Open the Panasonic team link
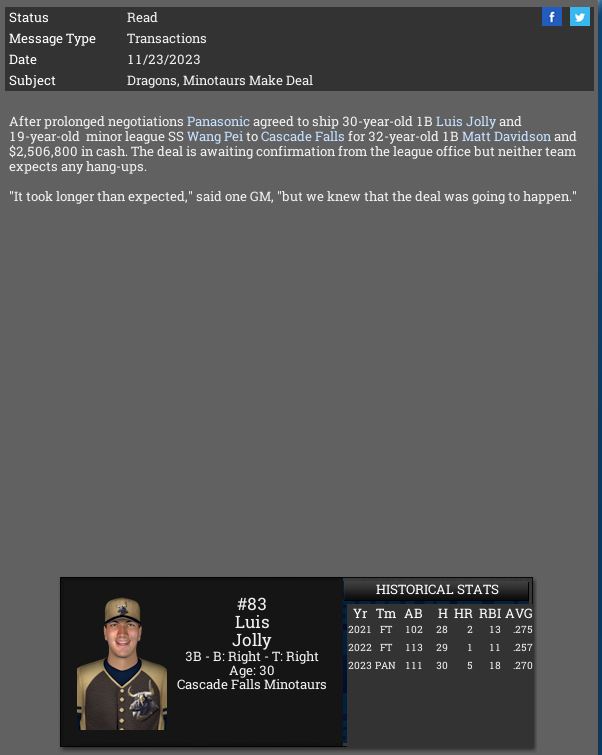 [218, 121]
